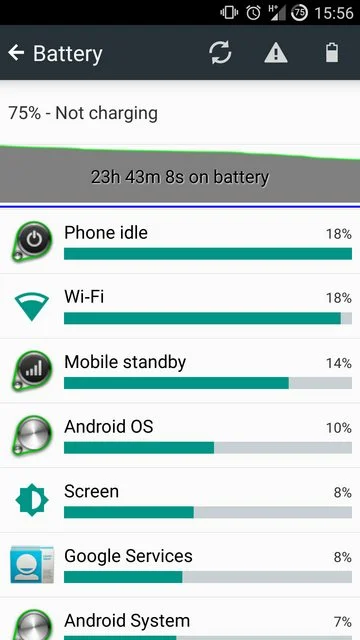Open Android OS battery details
Viewport: 360px width, 640px height.
[180, 436]
